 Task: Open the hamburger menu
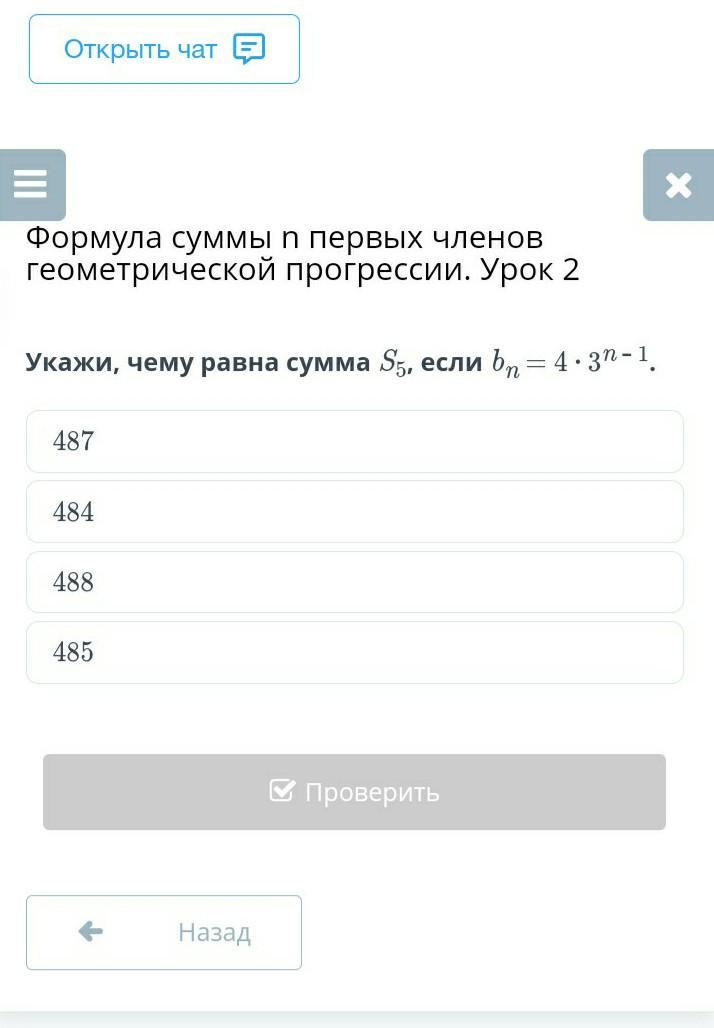[x=31, y=184]
